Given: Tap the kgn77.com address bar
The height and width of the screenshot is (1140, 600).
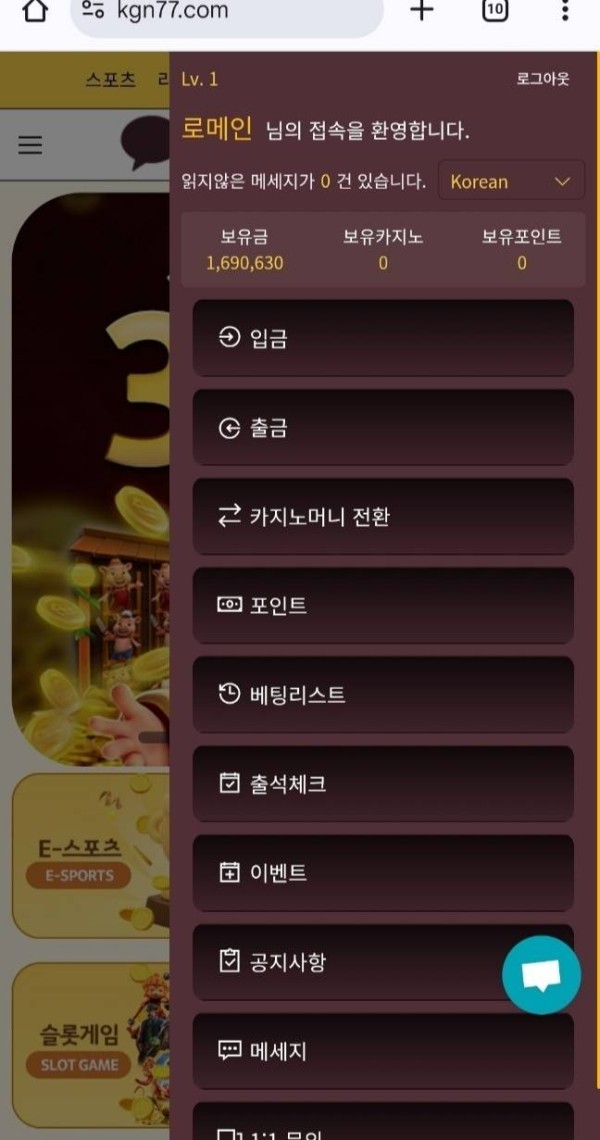Looking at the screenshot, I should point(226,12).
